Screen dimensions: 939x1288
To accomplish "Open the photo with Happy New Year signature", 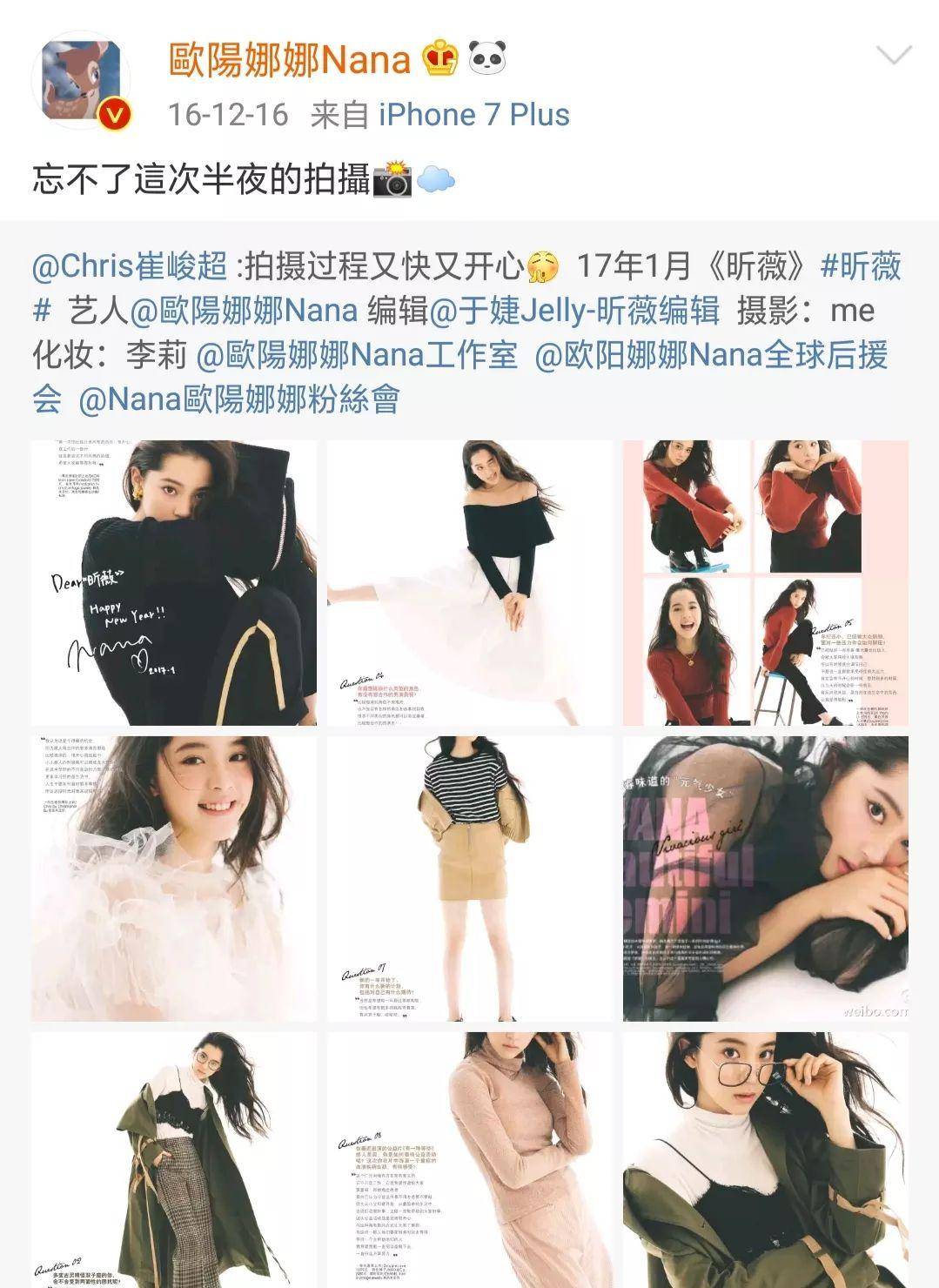I will click(174, 582).
